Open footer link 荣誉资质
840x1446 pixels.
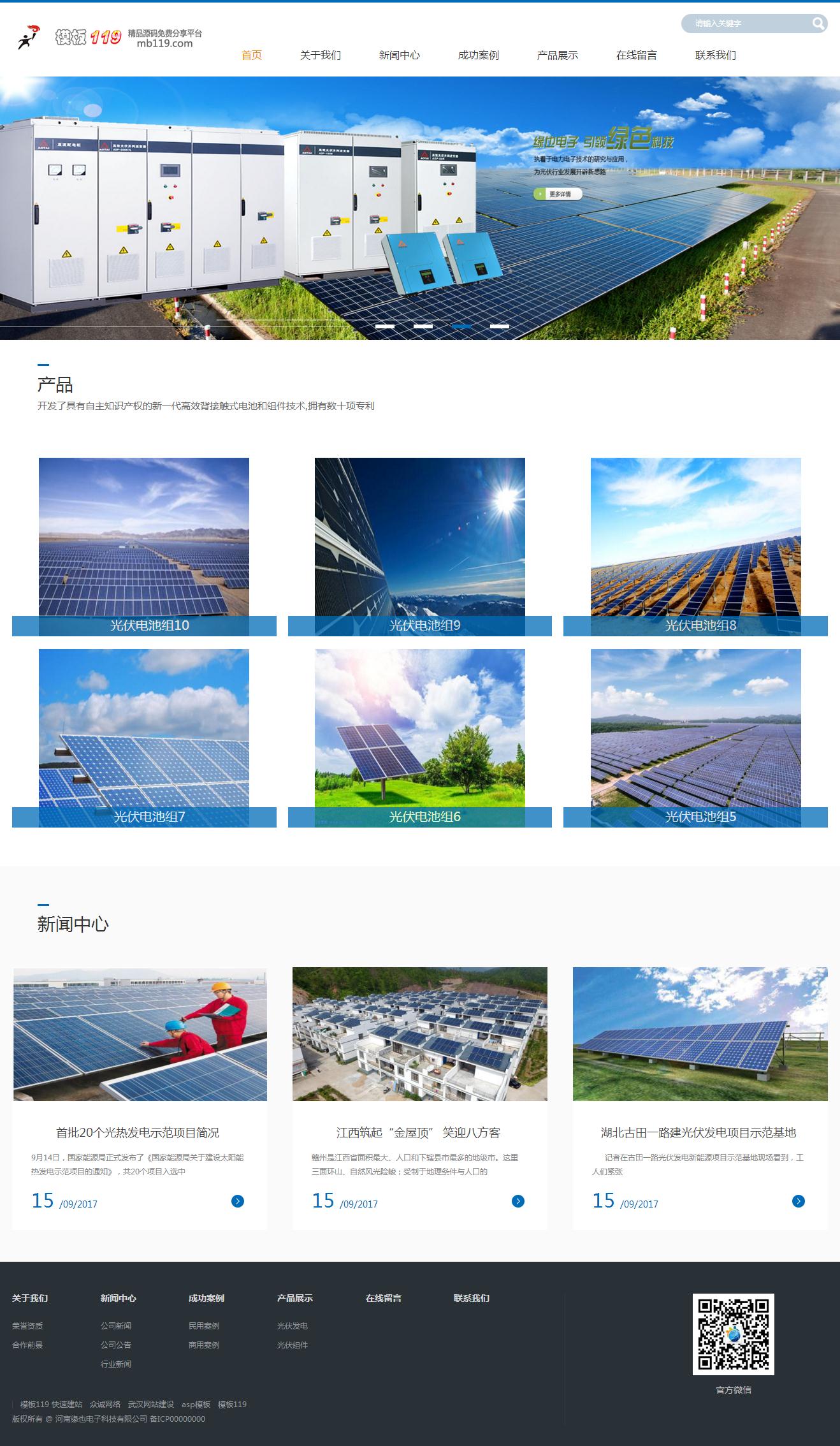[x=27, y=1325]
